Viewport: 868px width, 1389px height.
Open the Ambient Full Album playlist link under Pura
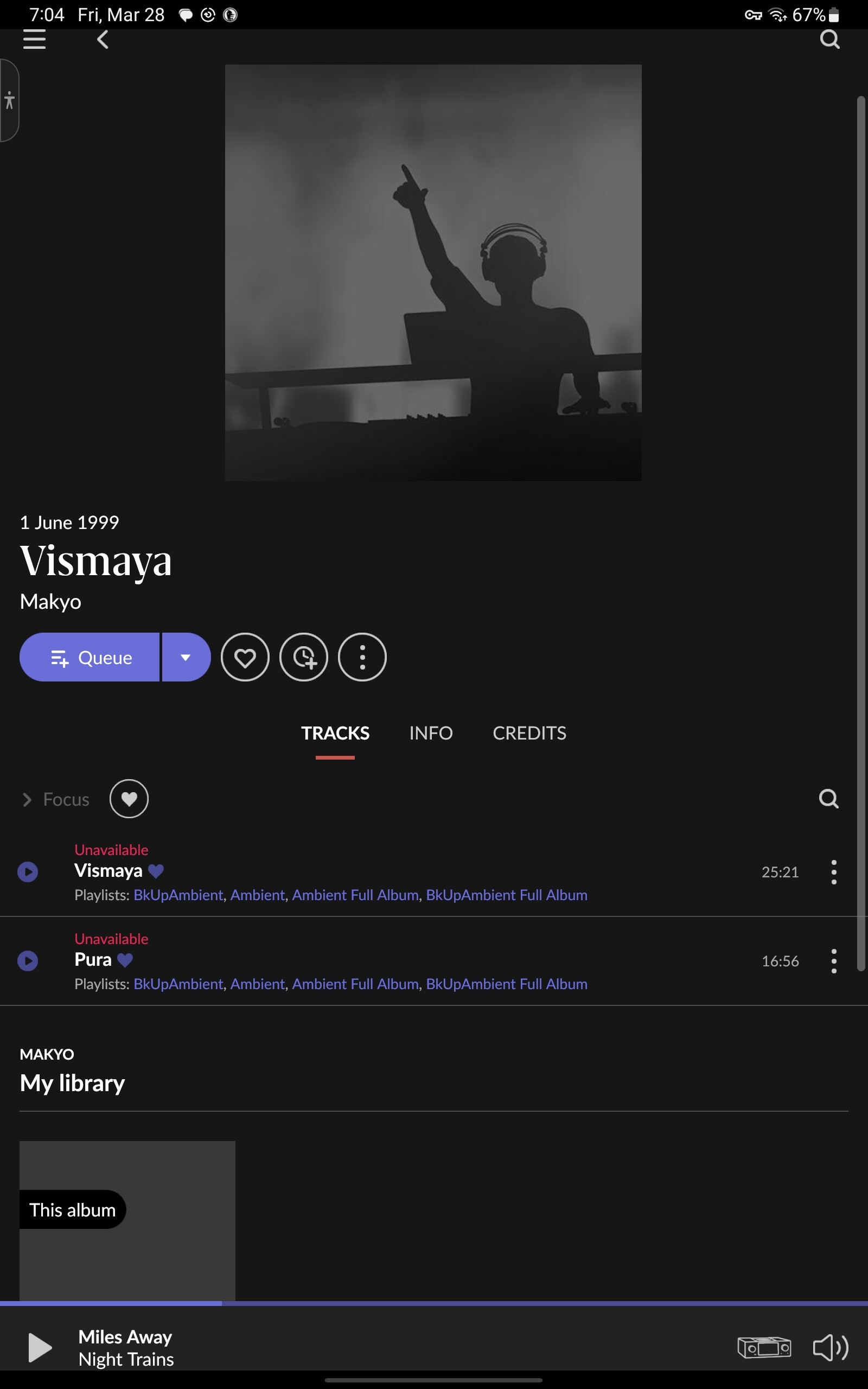click(x=355, y=984)
